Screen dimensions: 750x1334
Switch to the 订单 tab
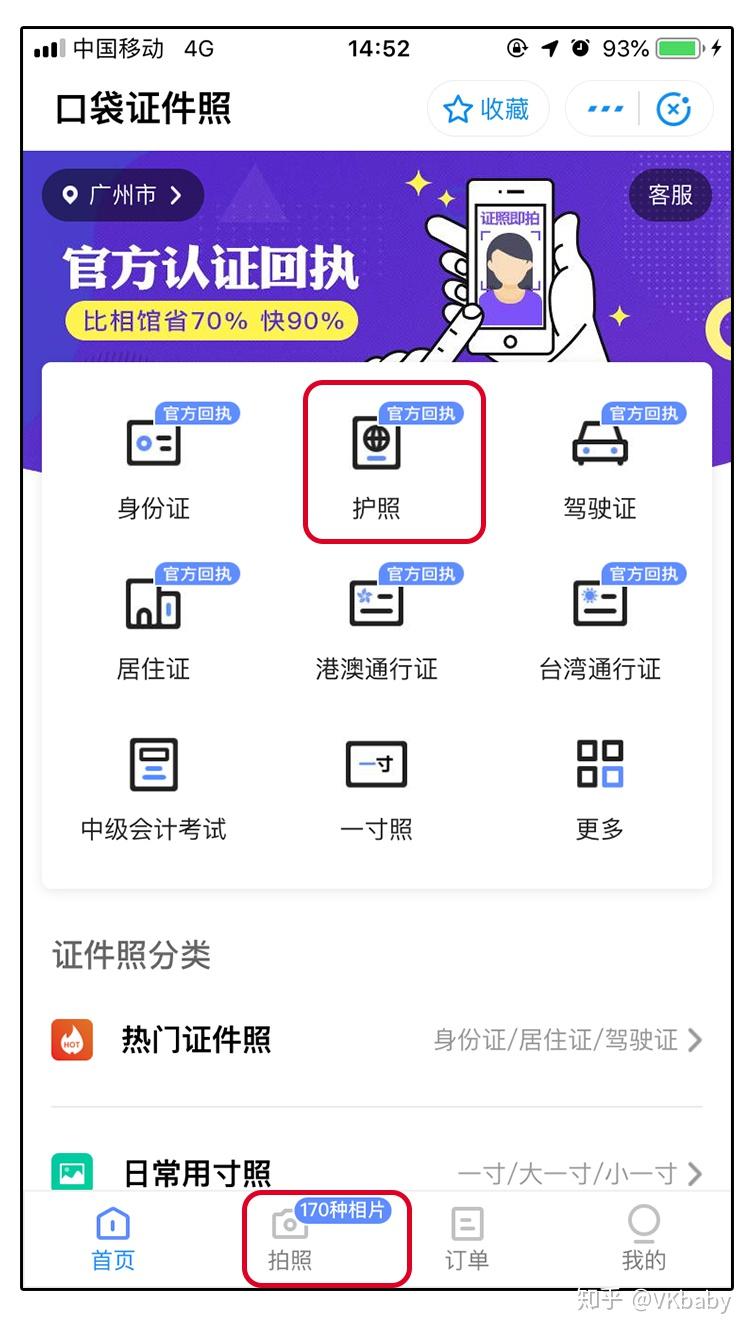(x=466, y=1240)
